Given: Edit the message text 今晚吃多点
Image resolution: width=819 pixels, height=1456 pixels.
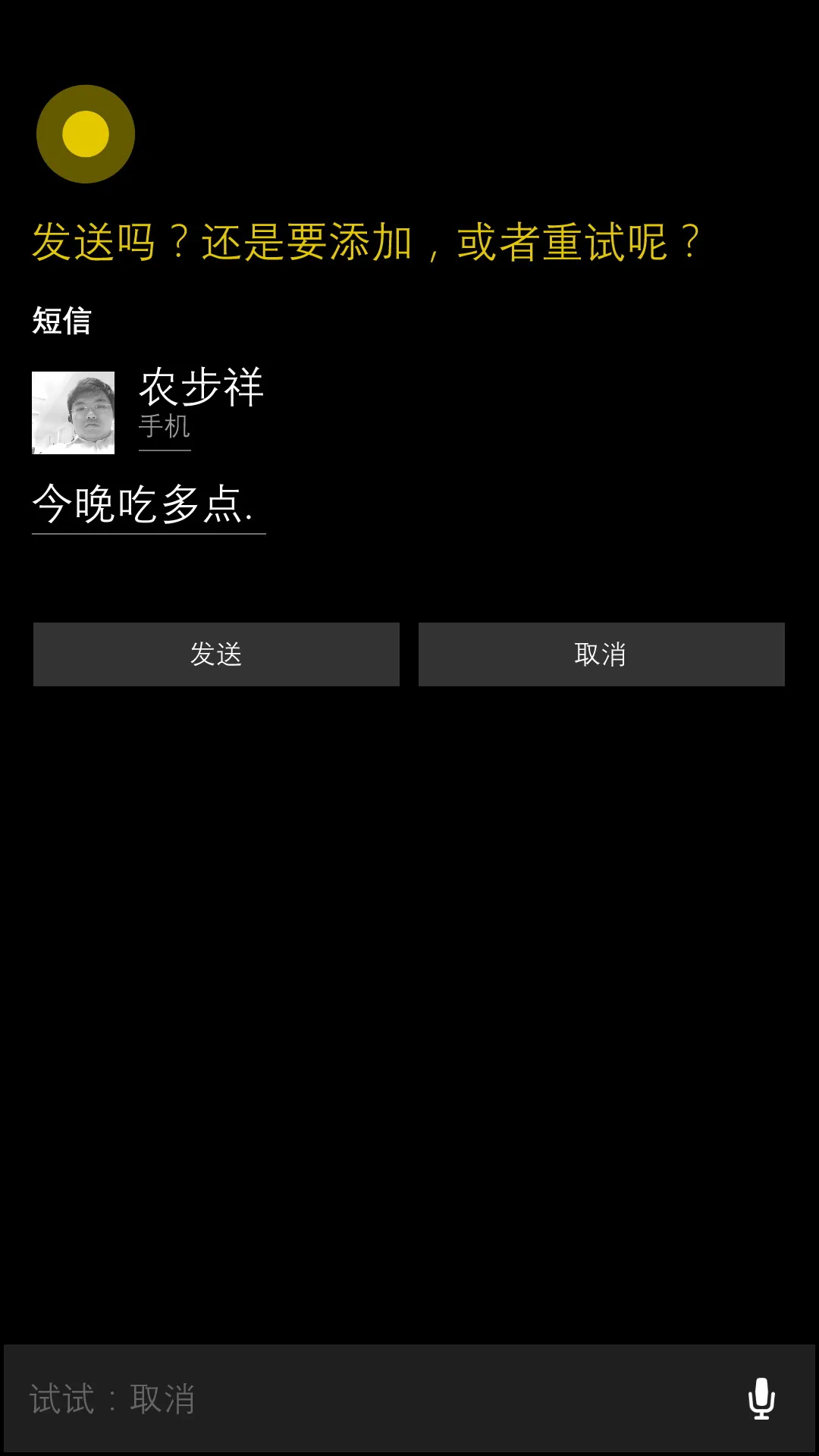Looking at the screenshot, I should pyautogui.click(x=144, y=504).
